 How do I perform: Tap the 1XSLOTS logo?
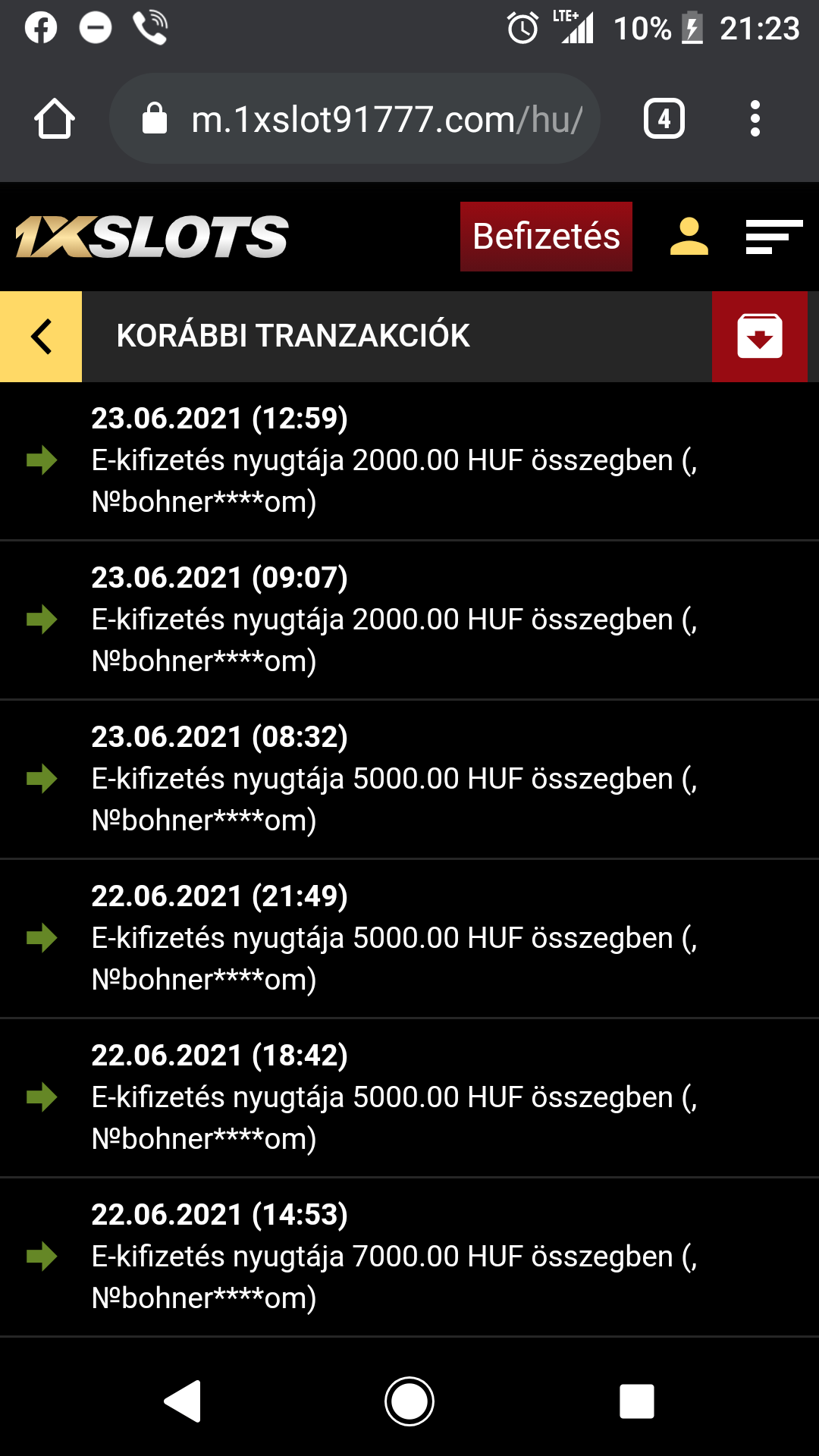tap(152, 237)
